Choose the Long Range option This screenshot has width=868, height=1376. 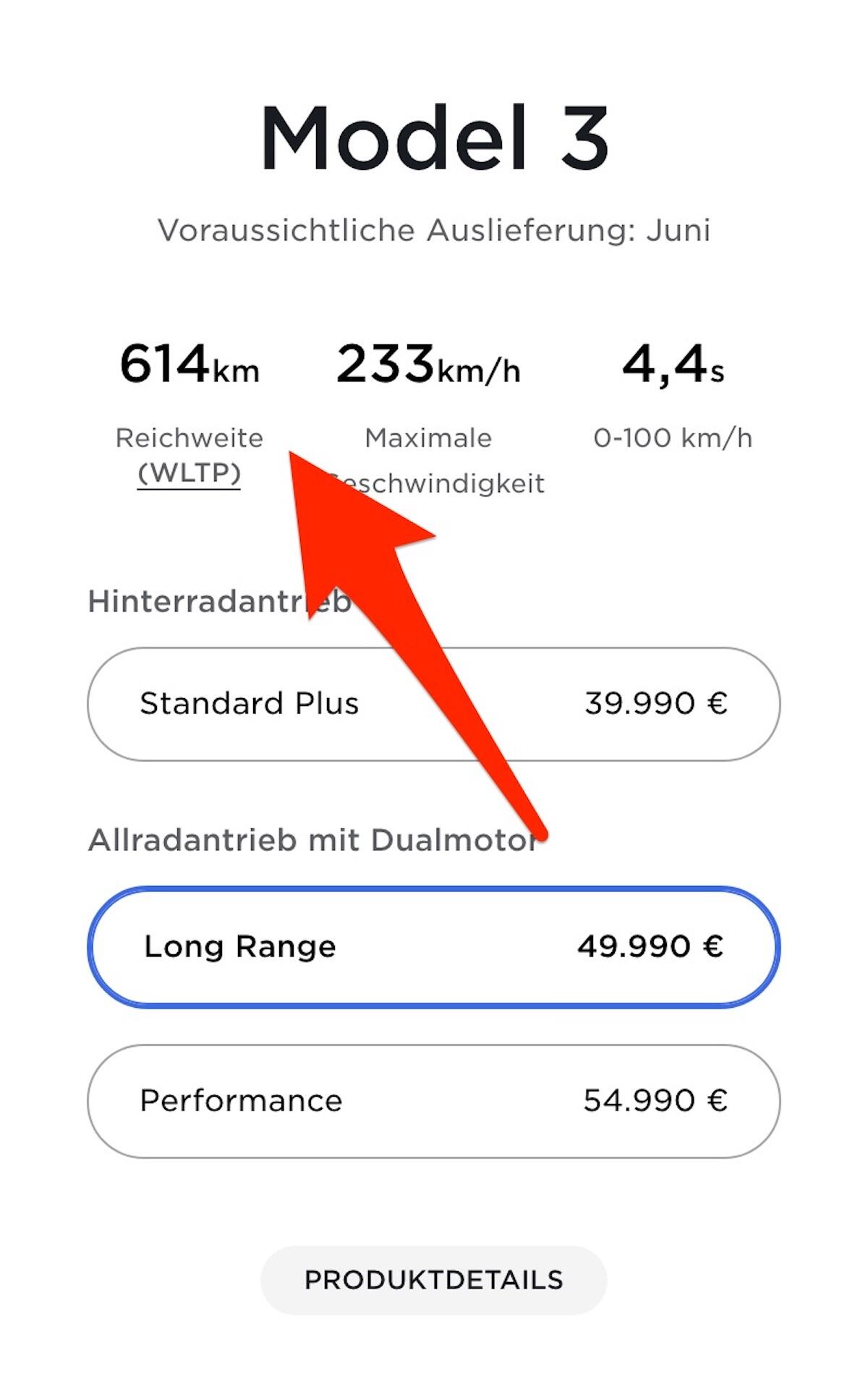coord(434,946)
